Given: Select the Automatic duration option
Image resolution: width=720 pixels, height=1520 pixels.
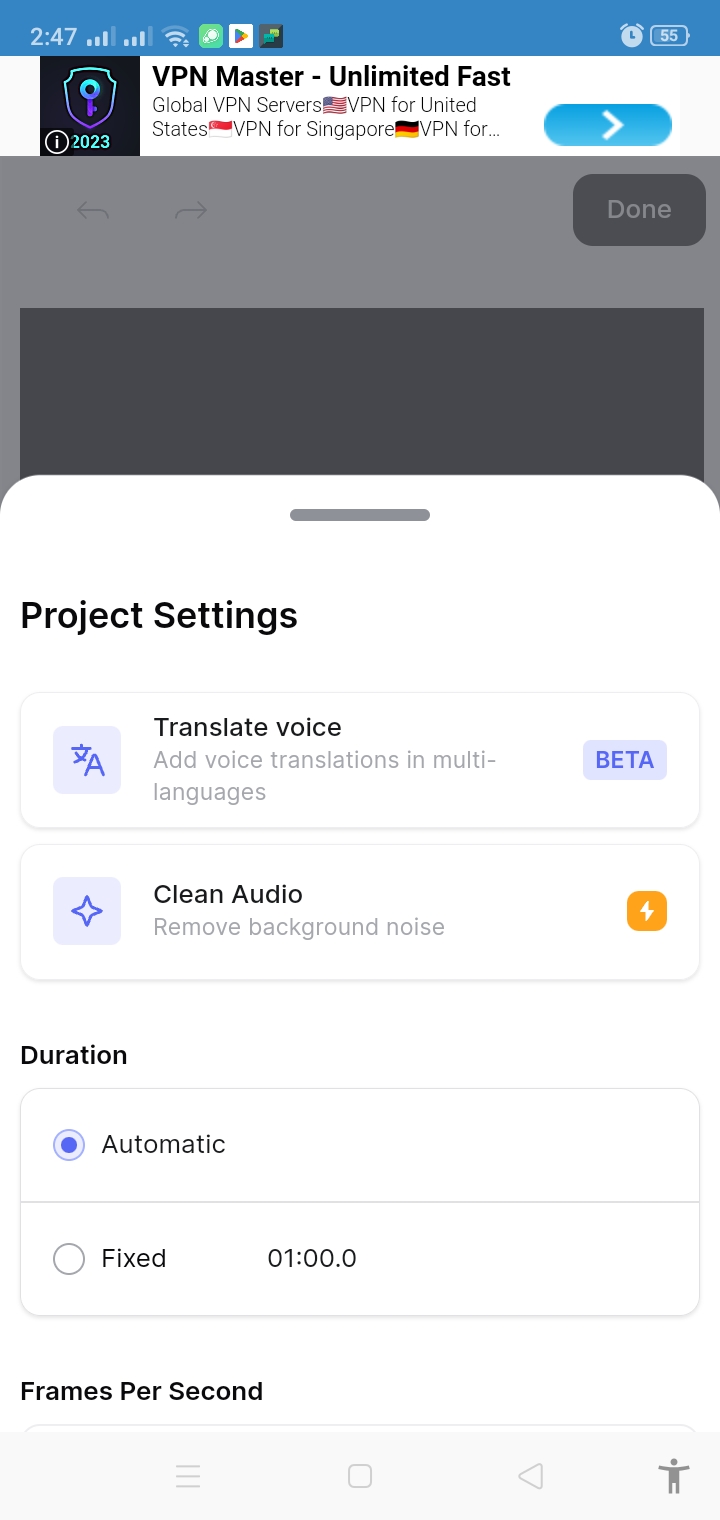Looking at the screenshot, I should tap(360, 1145).
